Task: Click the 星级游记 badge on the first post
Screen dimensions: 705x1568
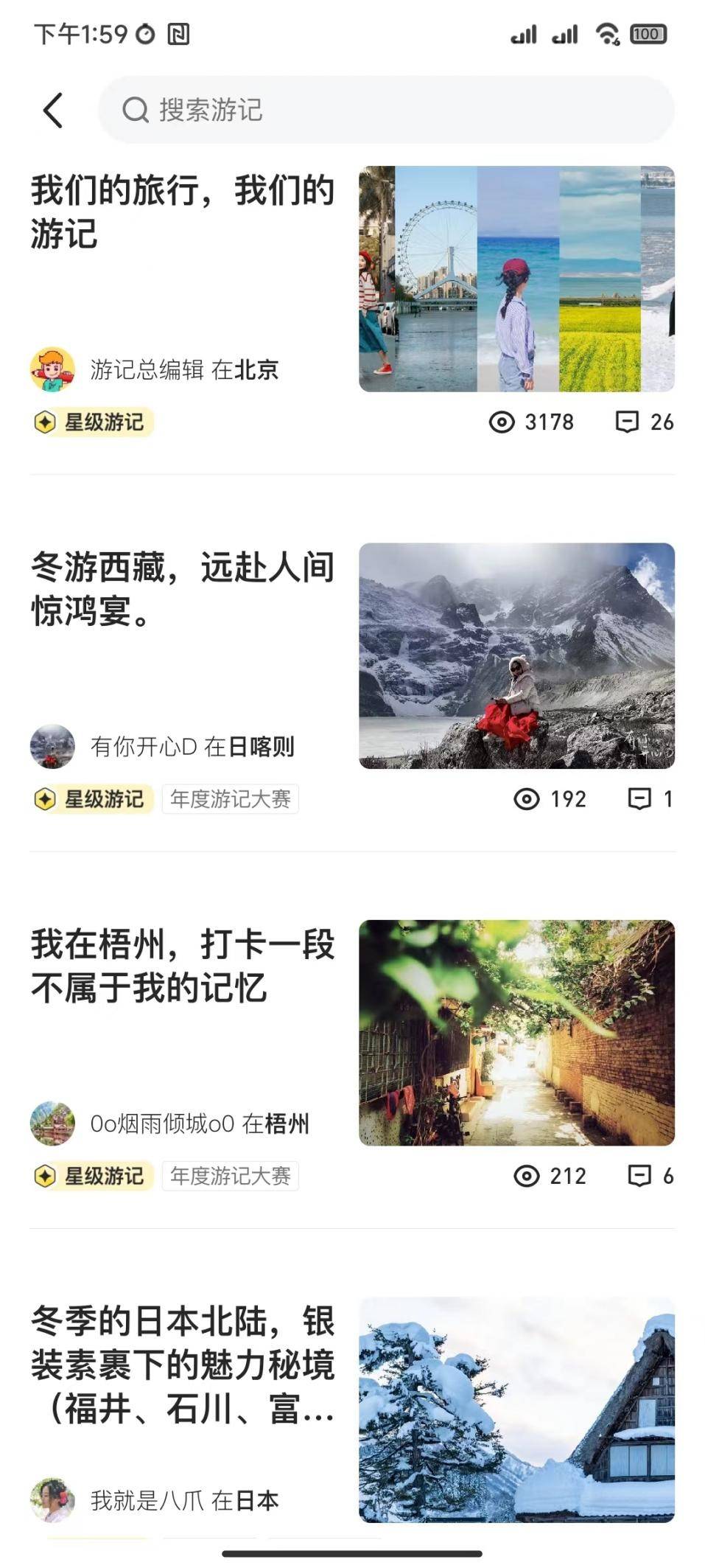Action: (91, 423)
